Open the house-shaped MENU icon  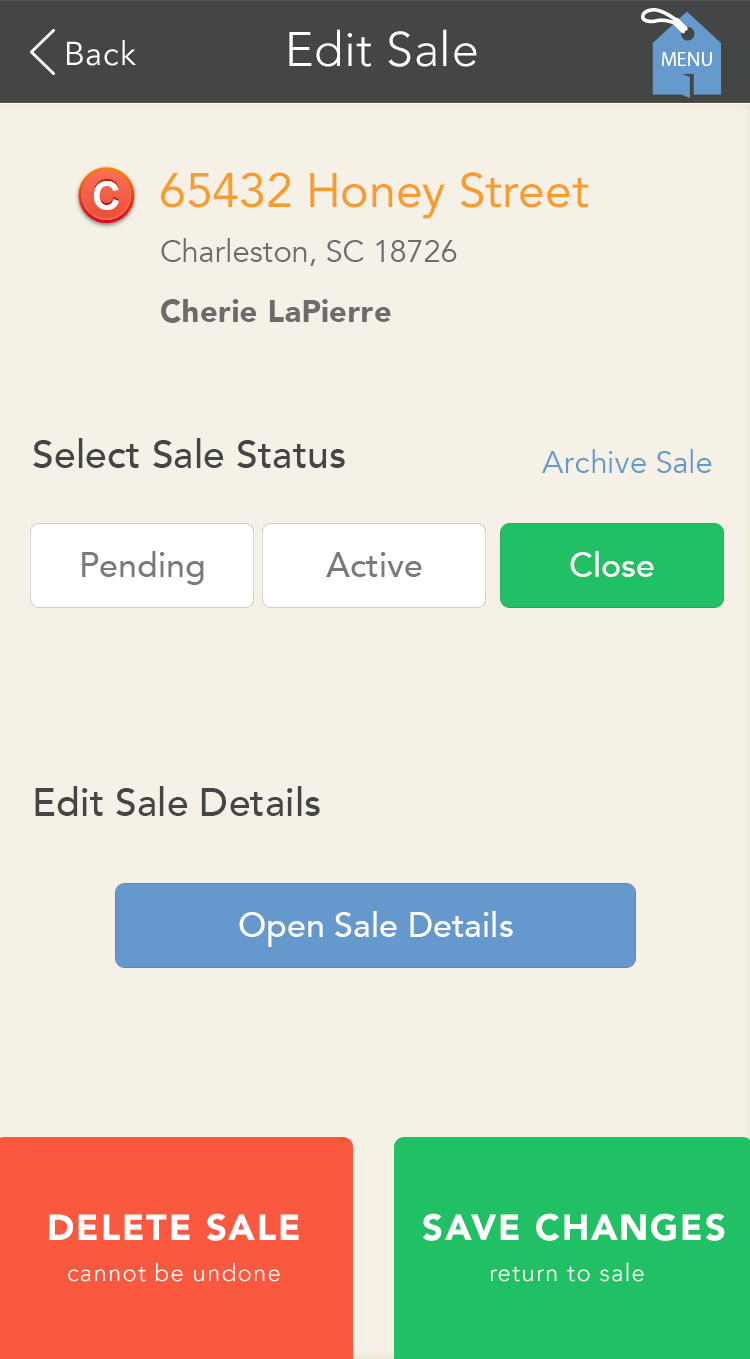tap(684, 53)
